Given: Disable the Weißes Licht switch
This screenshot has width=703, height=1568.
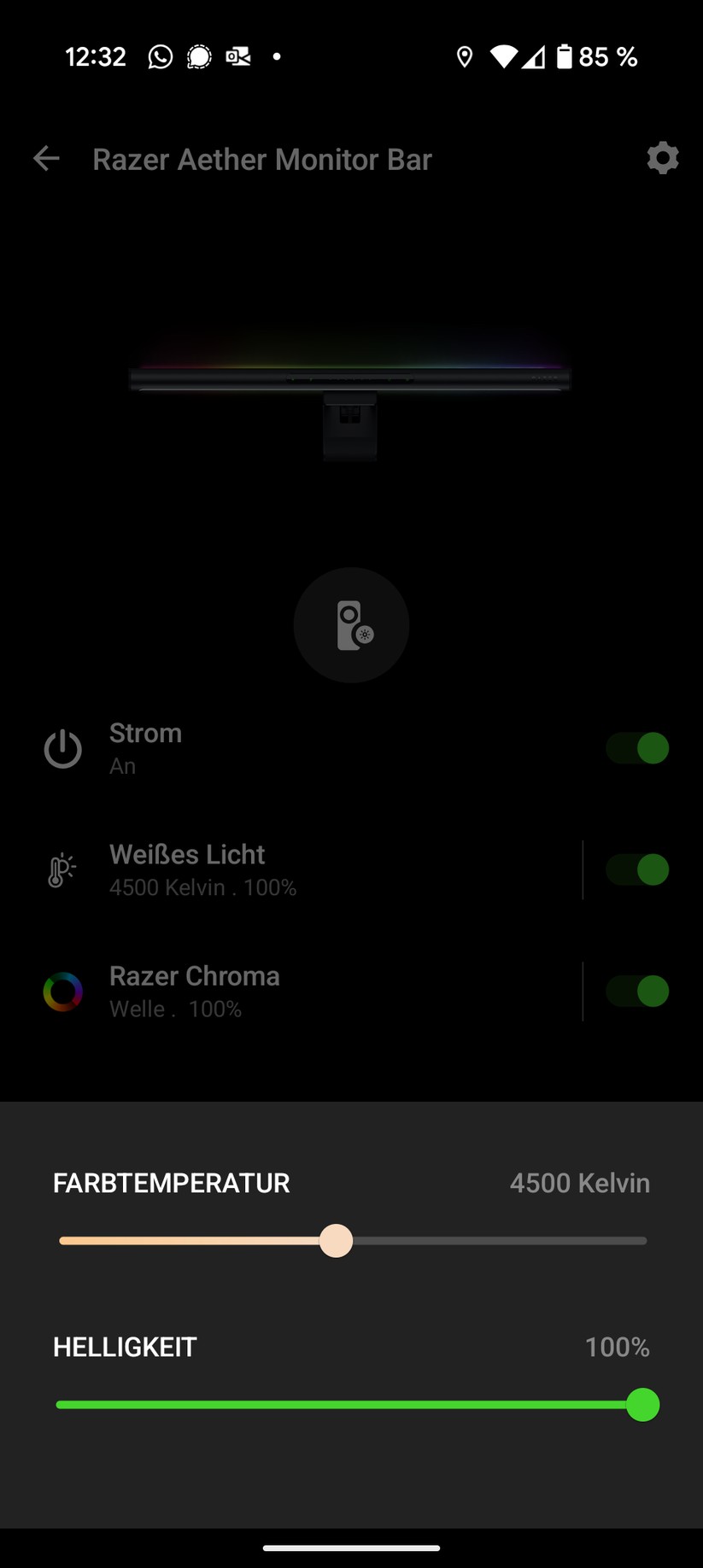Looking at the screenshot, I should [637, 869].
